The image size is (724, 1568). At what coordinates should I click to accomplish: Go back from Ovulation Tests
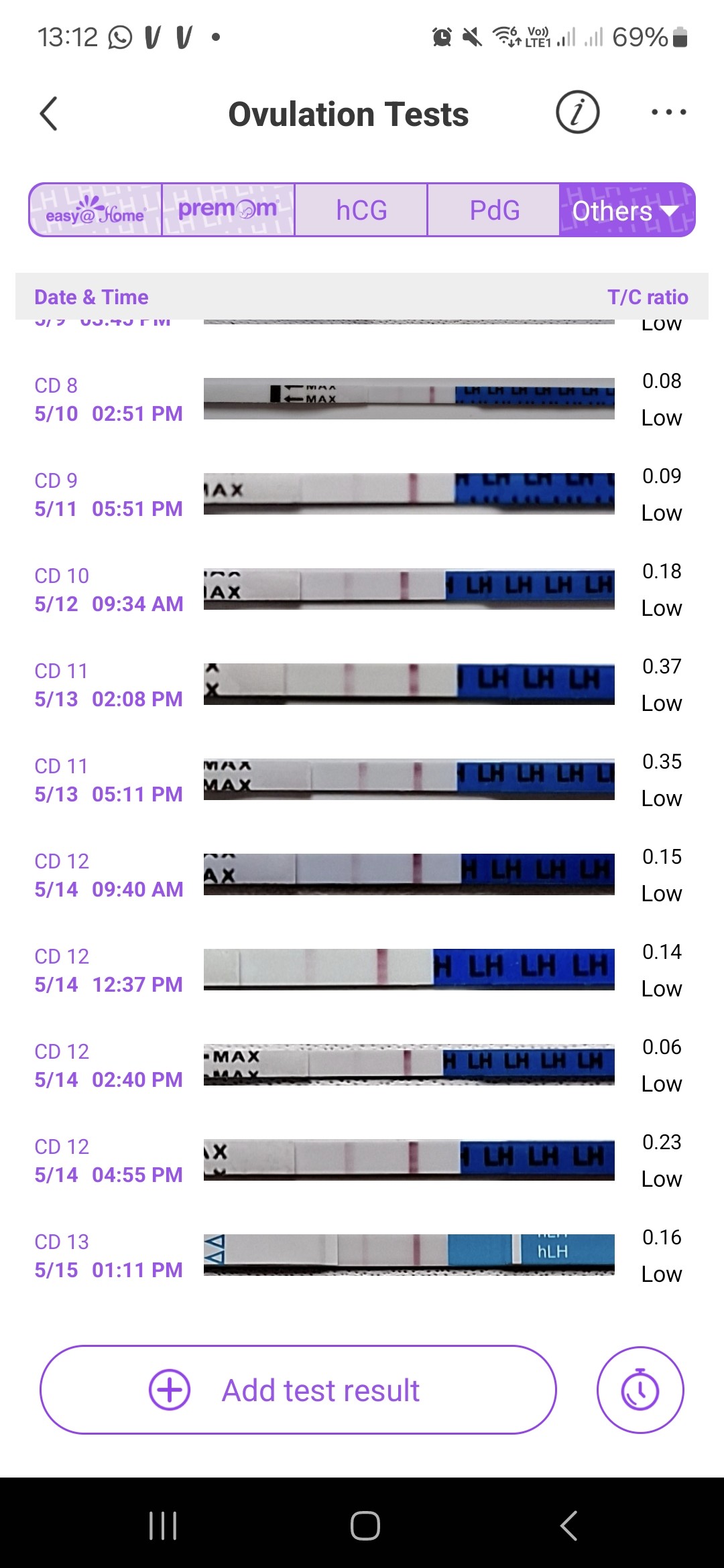[49, 114]
